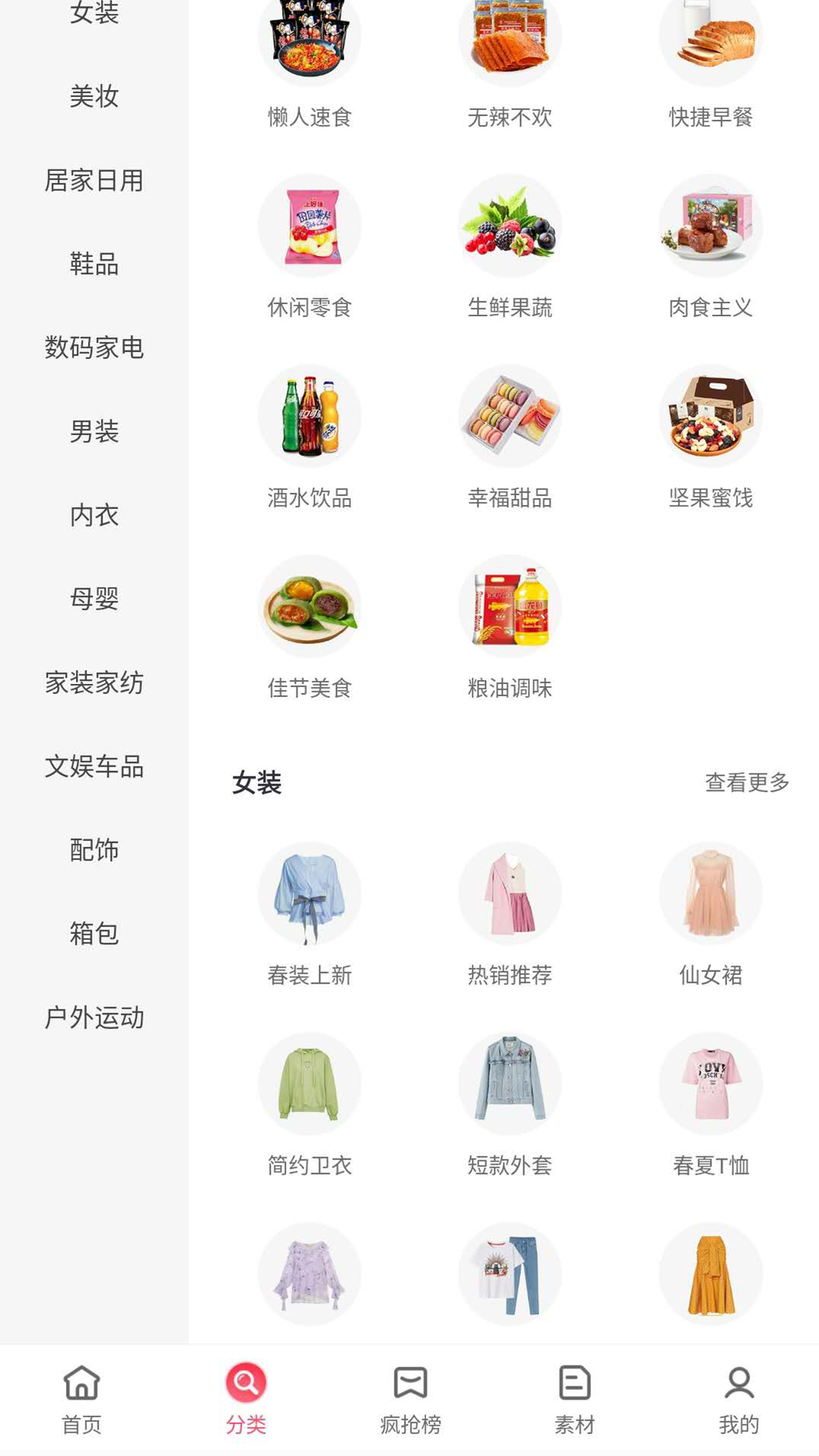Screen dimensions: 819x1456
Task: Tap 查看更多 next to 女装
Action: click(747, 782)
